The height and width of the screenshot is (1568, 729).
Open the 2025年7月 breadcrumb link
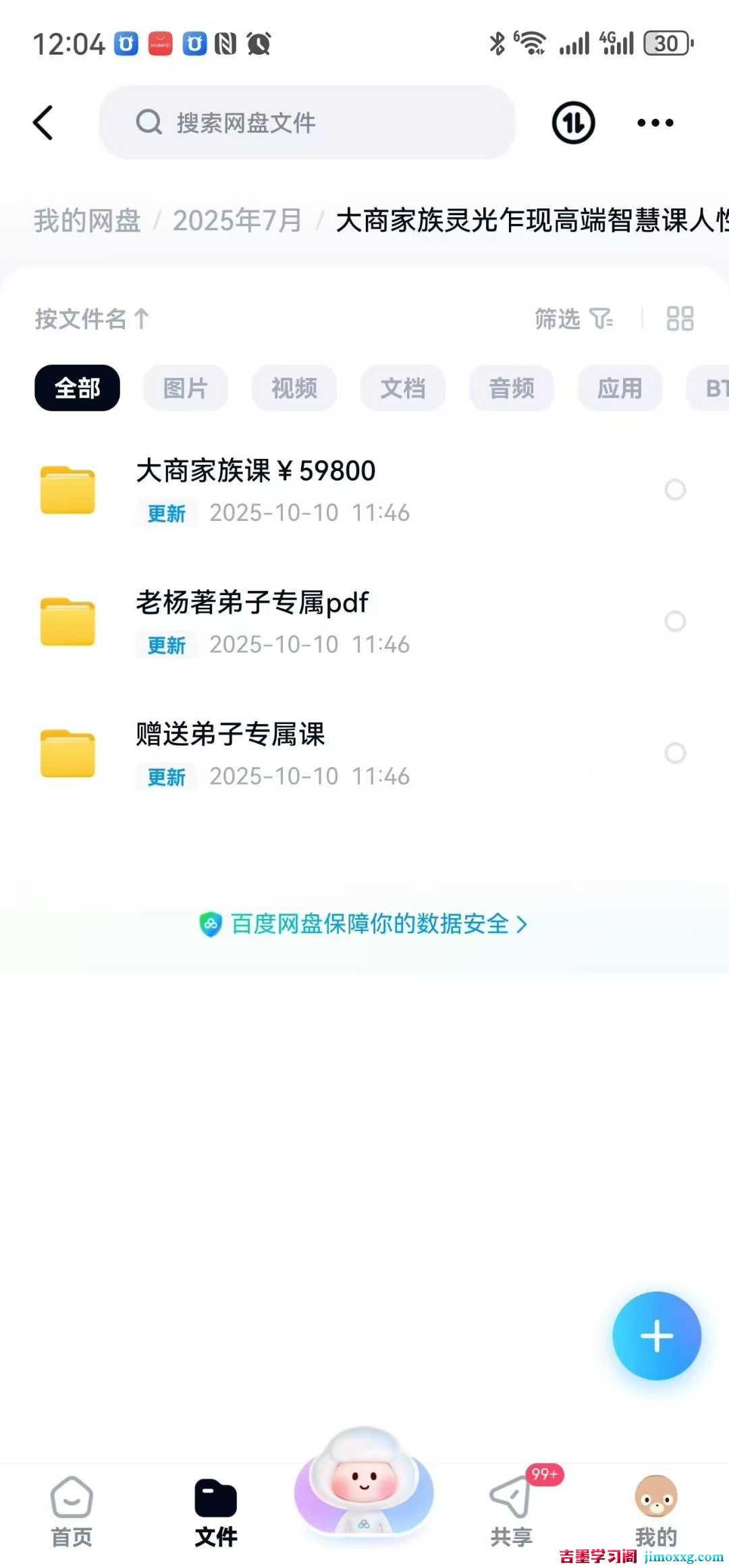tap(237, 221)
